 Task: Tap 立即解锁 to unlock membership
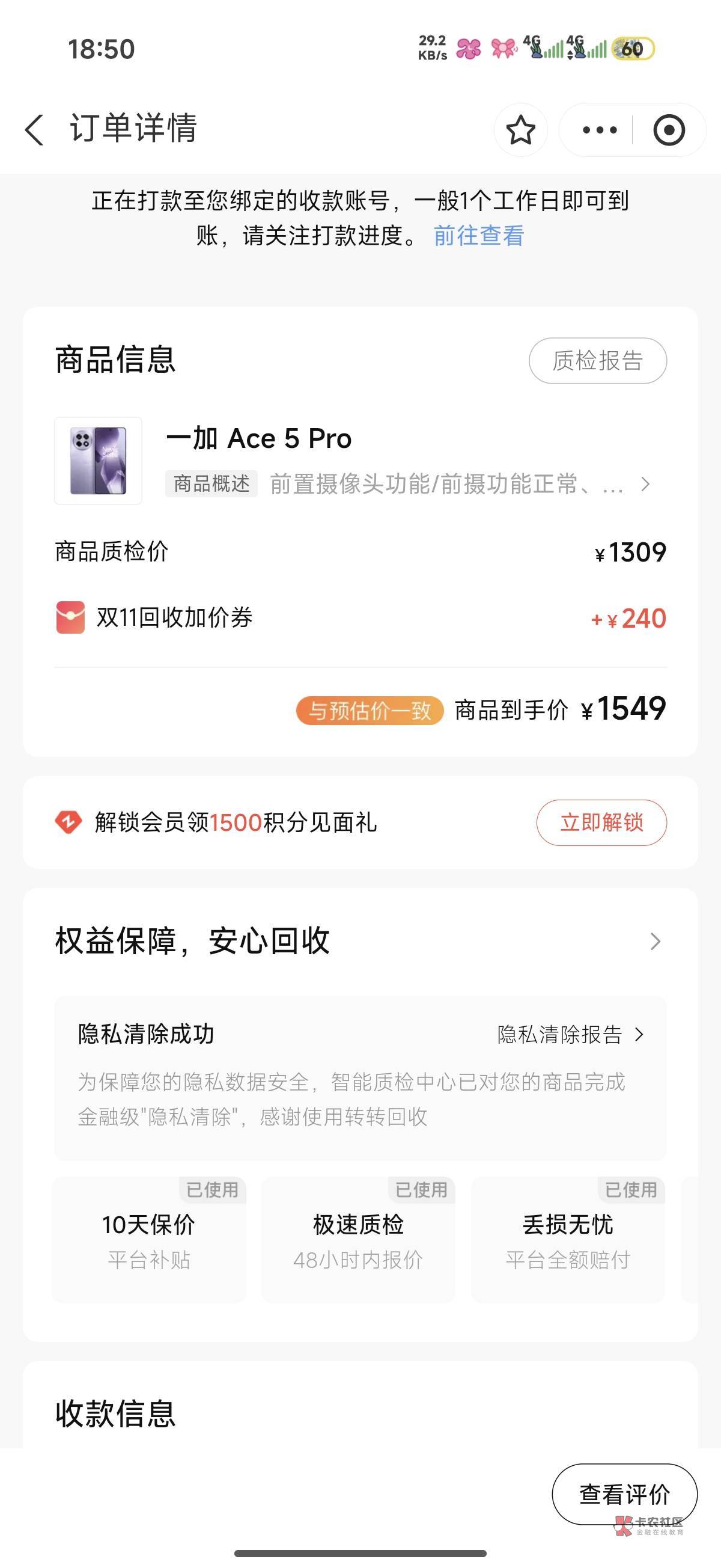click(x=601, y=822)
